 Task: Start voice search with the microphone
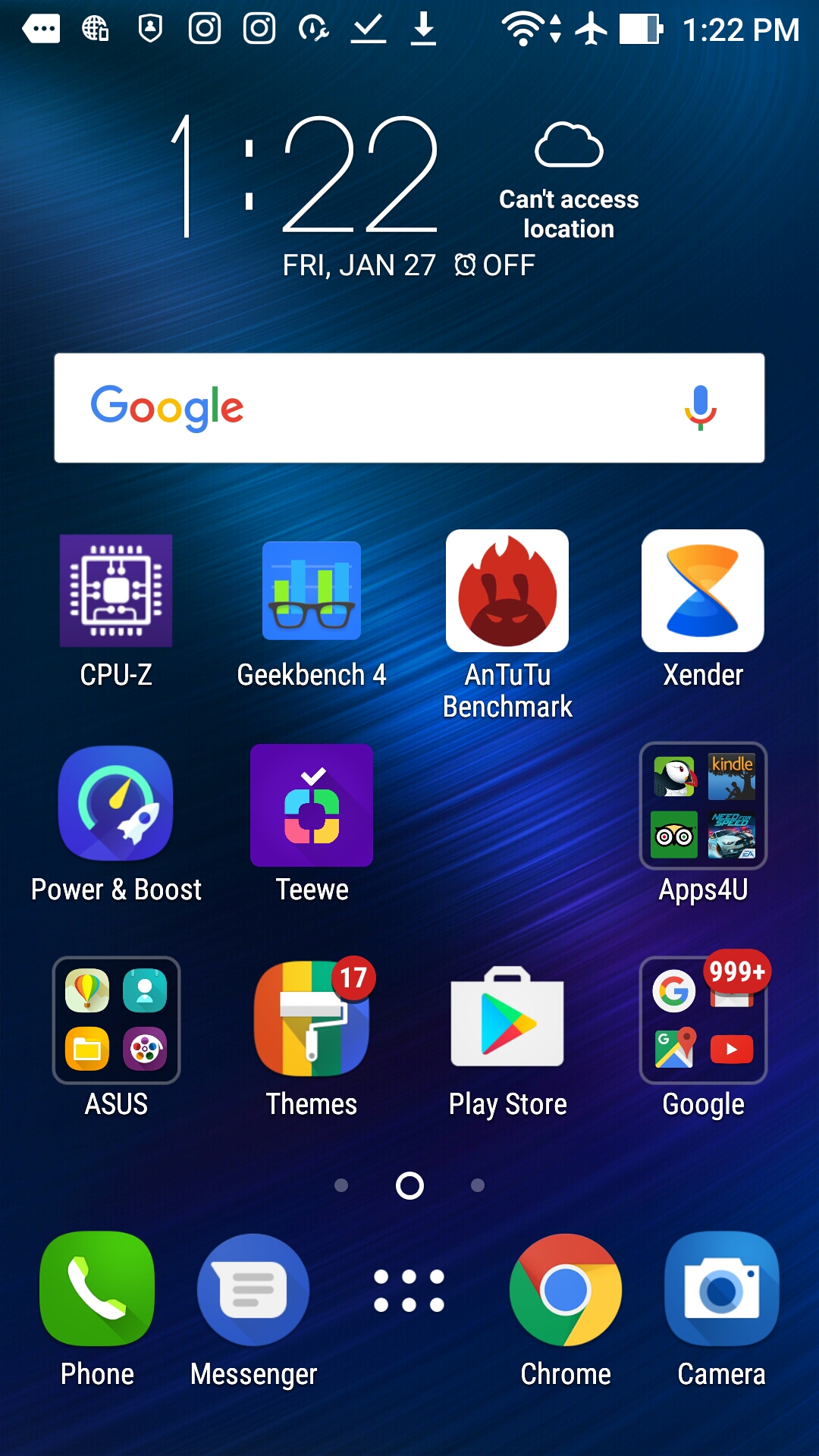[x=700, y=408]
